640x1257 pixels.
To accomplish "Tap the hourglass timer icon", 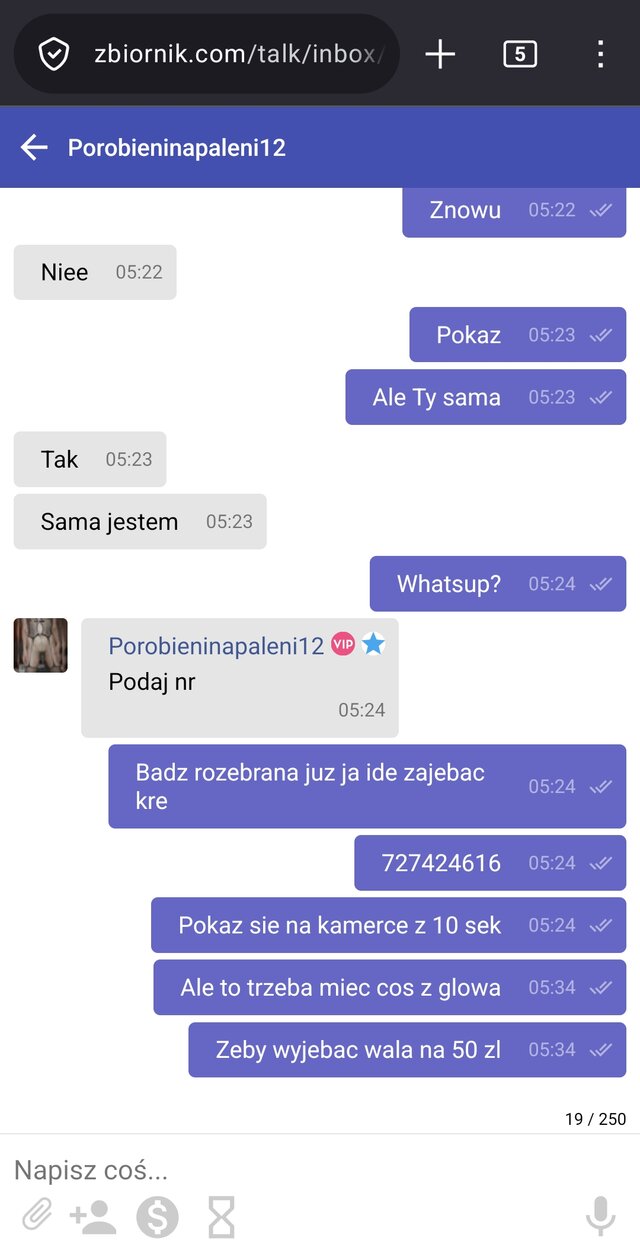I will (221, 1217).
